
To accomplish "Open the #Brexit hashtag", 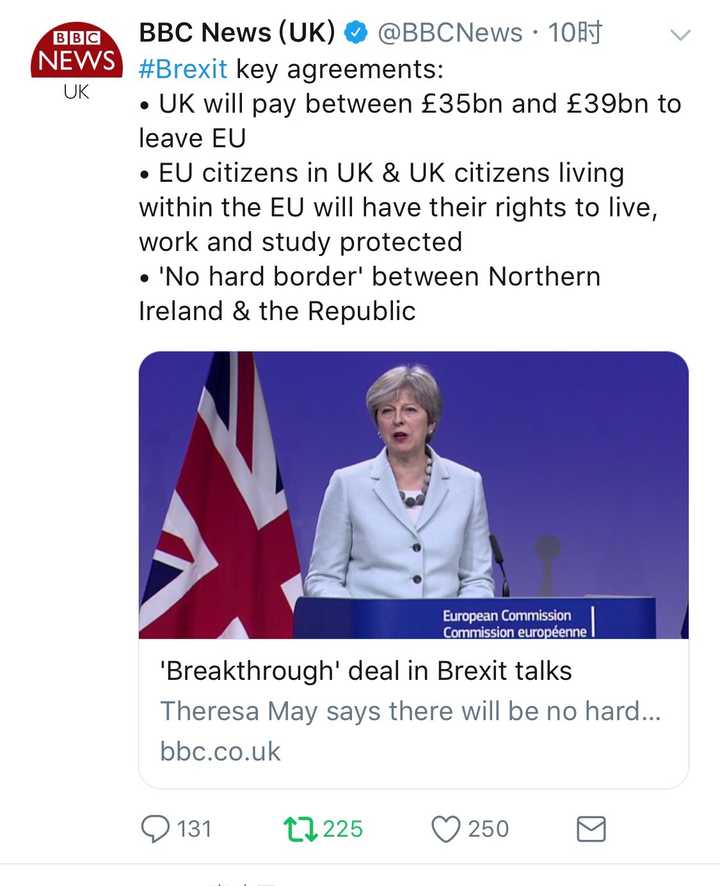I will pyautogui.click(x=183, y=70).
